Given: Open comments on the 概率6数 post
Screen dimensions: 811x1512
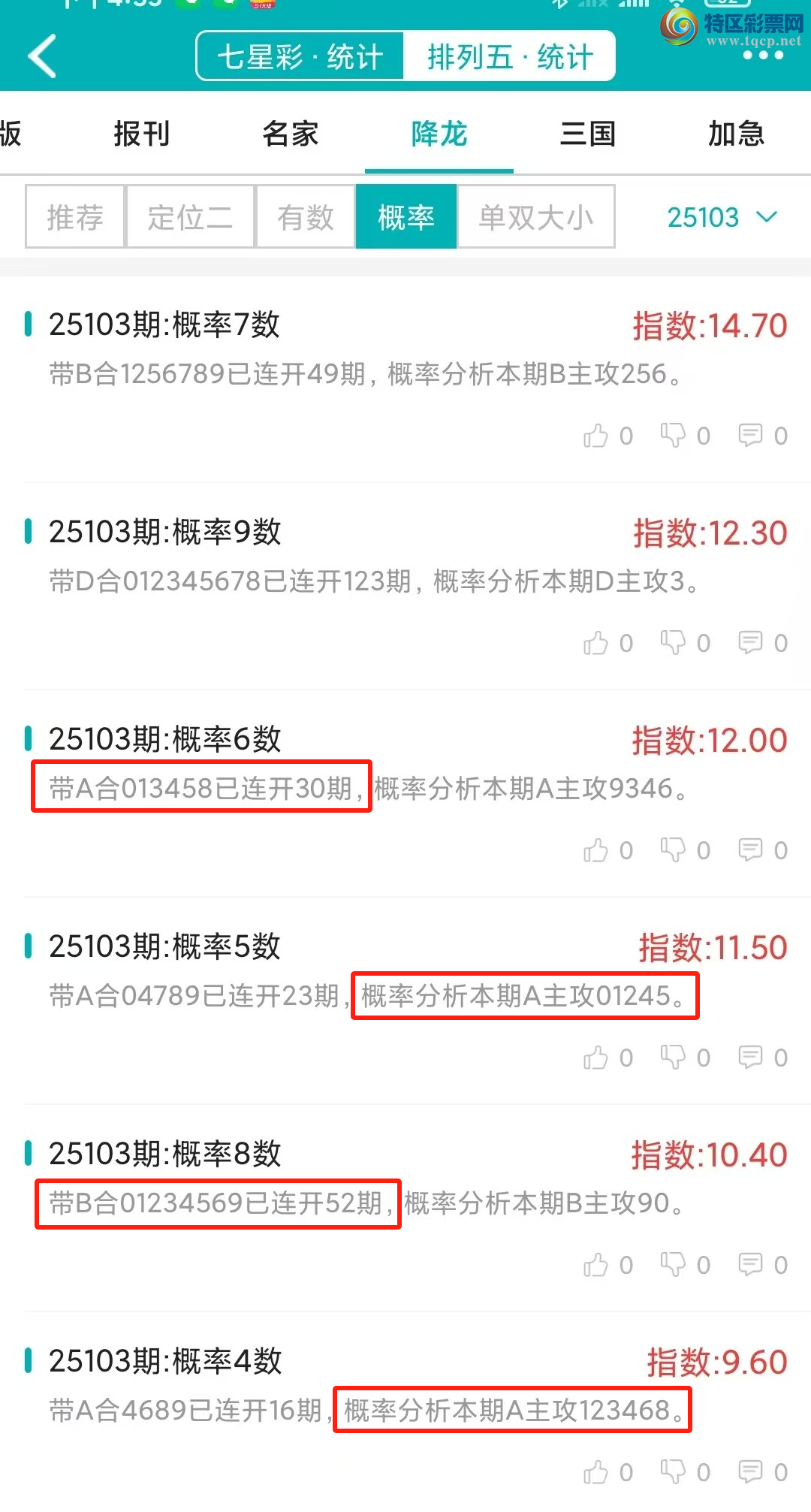Looking at the screenshot, I should pyautogui.click(x=751, y=850).
